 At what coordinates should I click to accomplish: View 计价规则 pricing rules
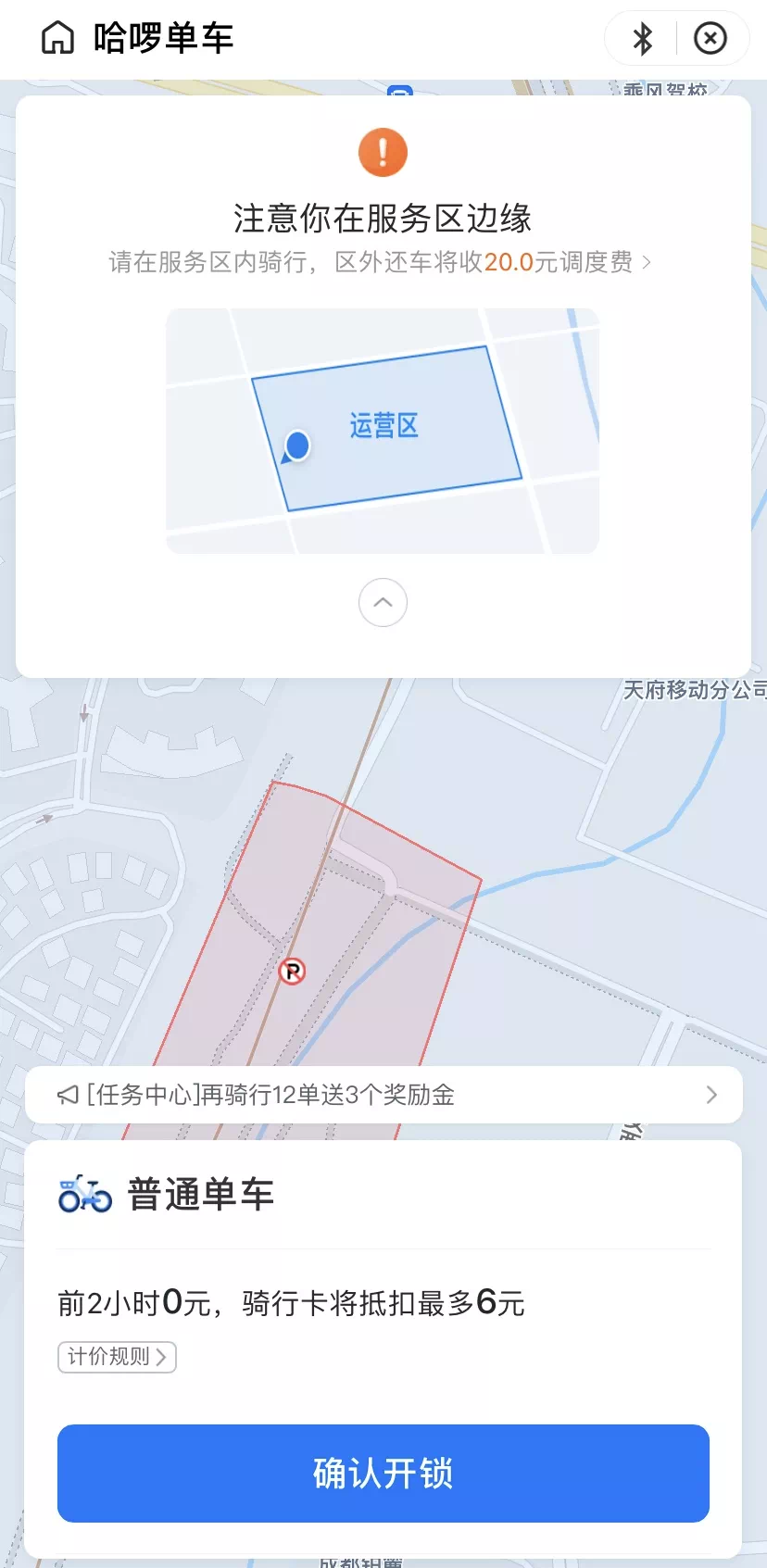pyautogui.click(x=117, y=1357)
